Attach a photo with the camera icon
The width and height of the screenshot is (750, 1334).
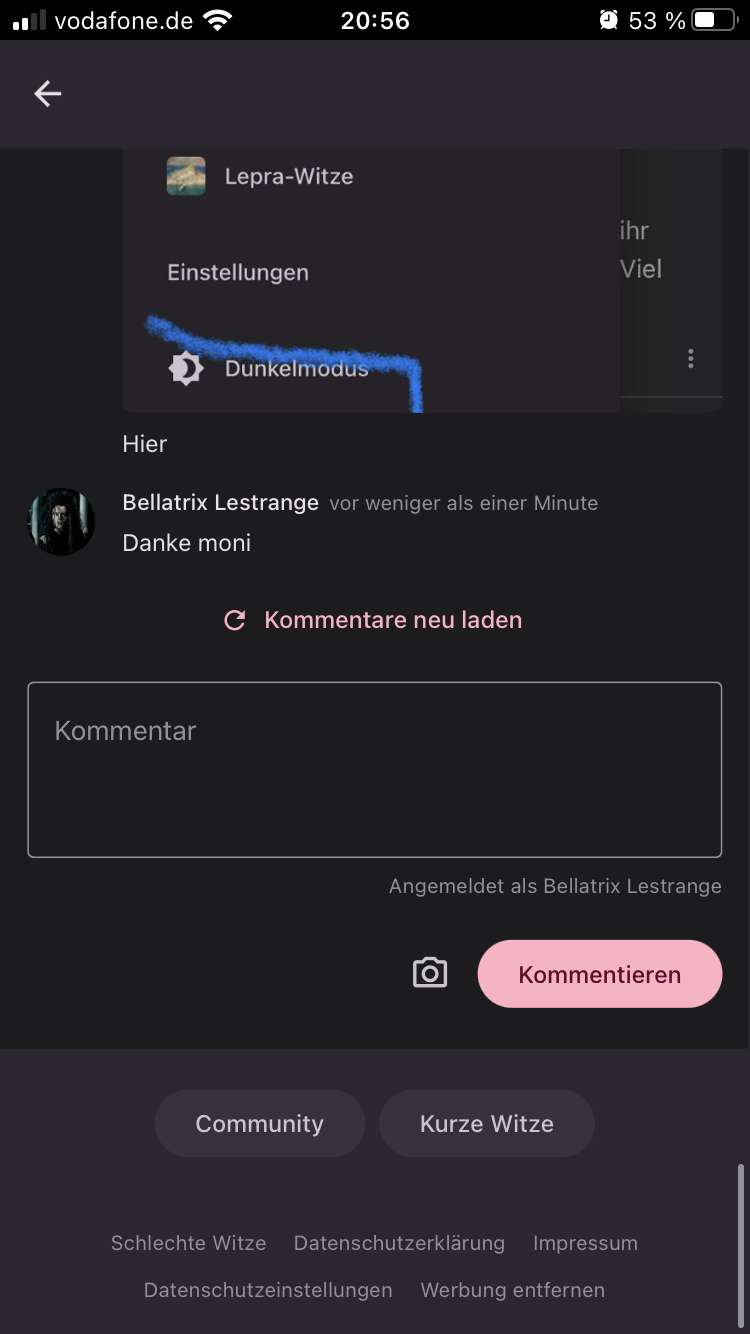click(x=430, y=974)
